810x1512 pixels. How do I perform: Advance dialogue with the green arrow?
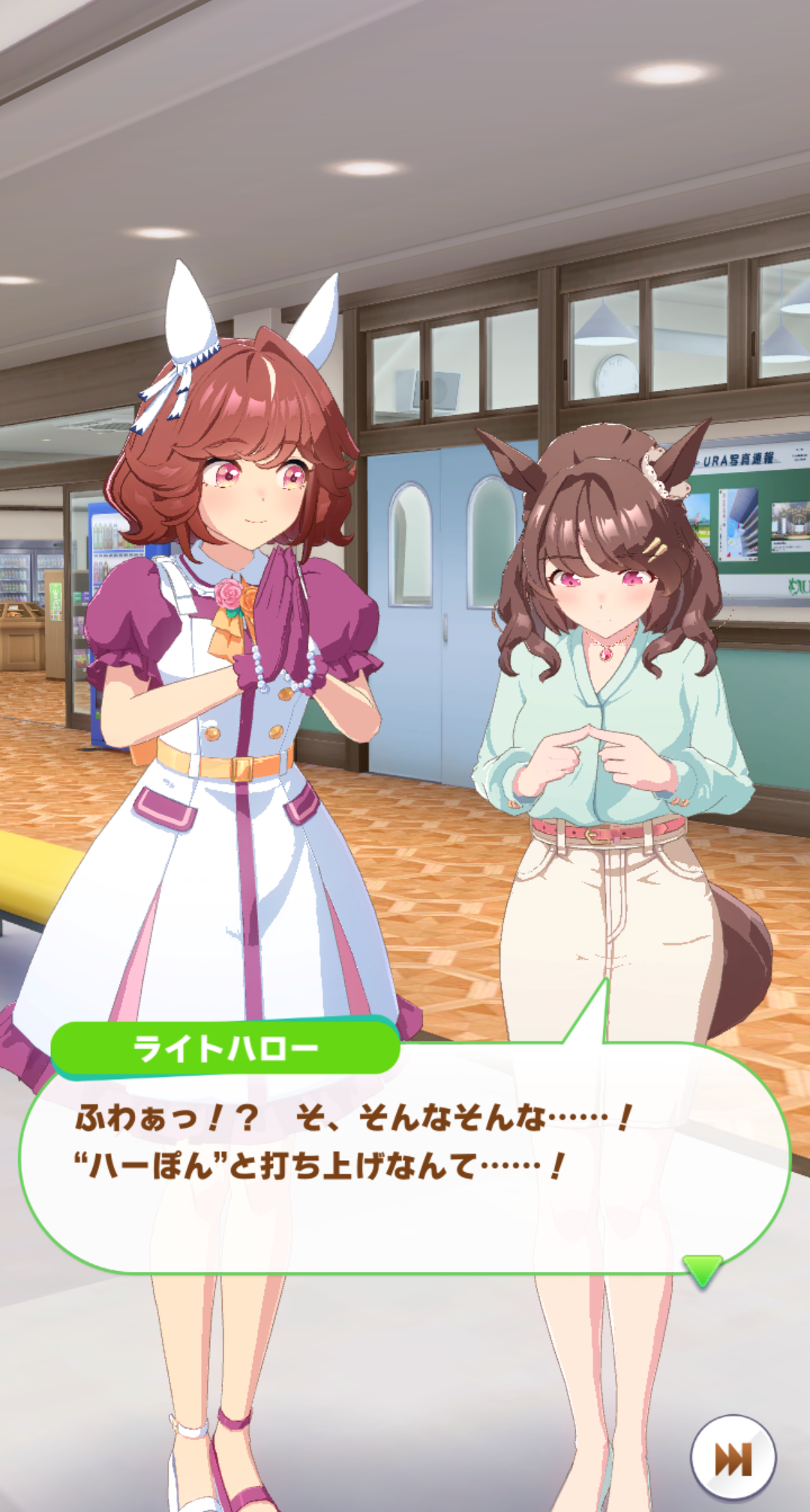[x=703, y=1270]
